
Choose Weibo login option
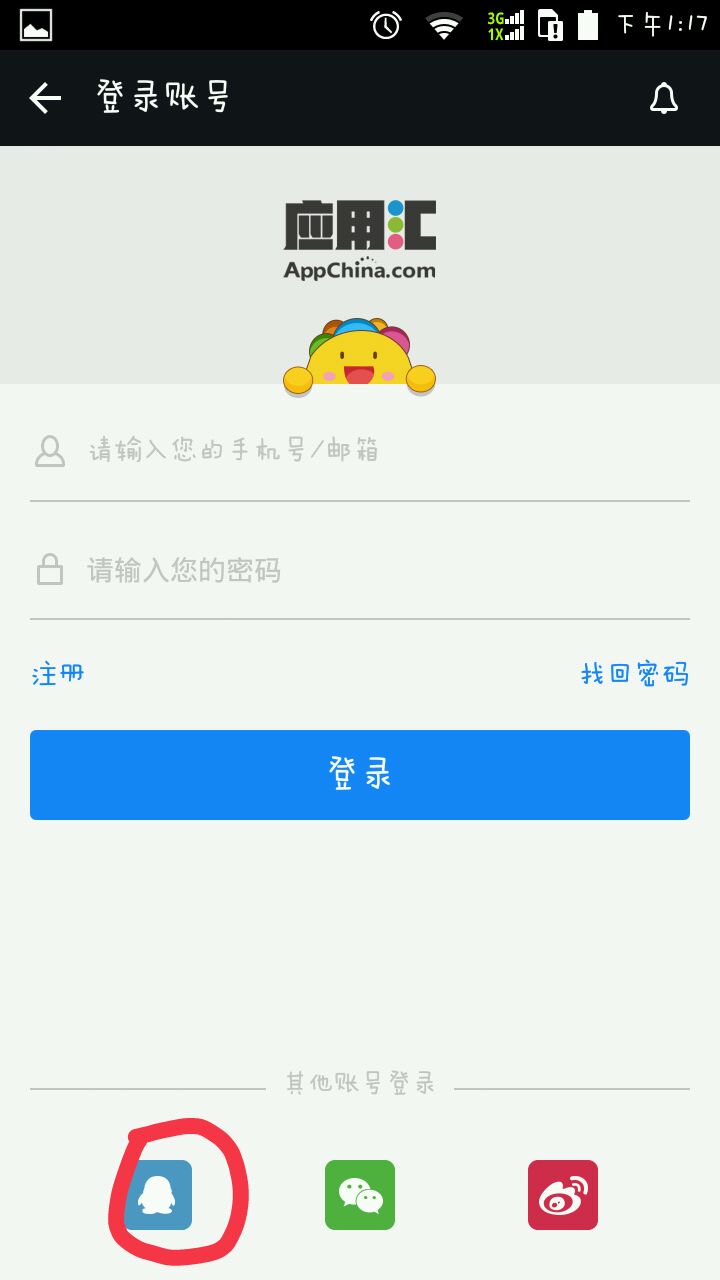563,1194
